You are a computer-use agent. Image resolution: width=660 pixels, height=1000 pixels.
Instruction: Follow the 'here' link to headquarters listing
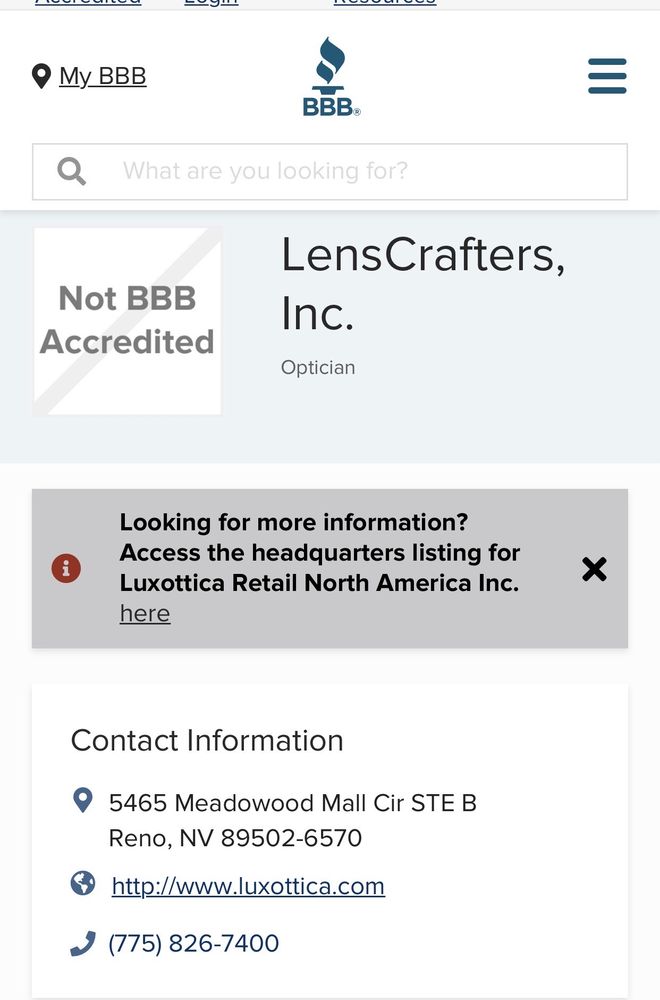145,613
